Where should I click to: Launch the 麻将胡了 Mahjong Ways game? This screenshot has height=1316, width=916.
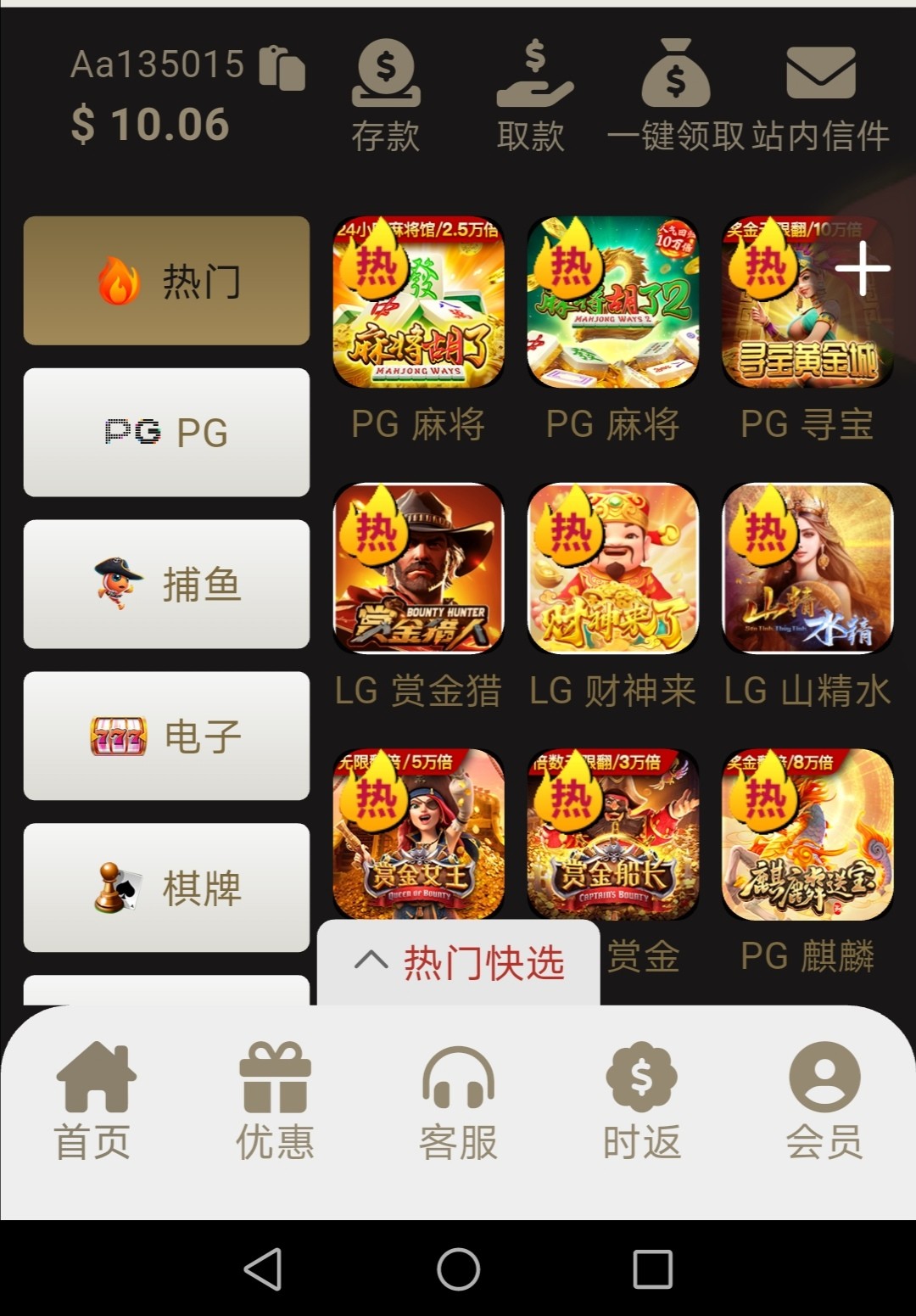pos(419,303)
